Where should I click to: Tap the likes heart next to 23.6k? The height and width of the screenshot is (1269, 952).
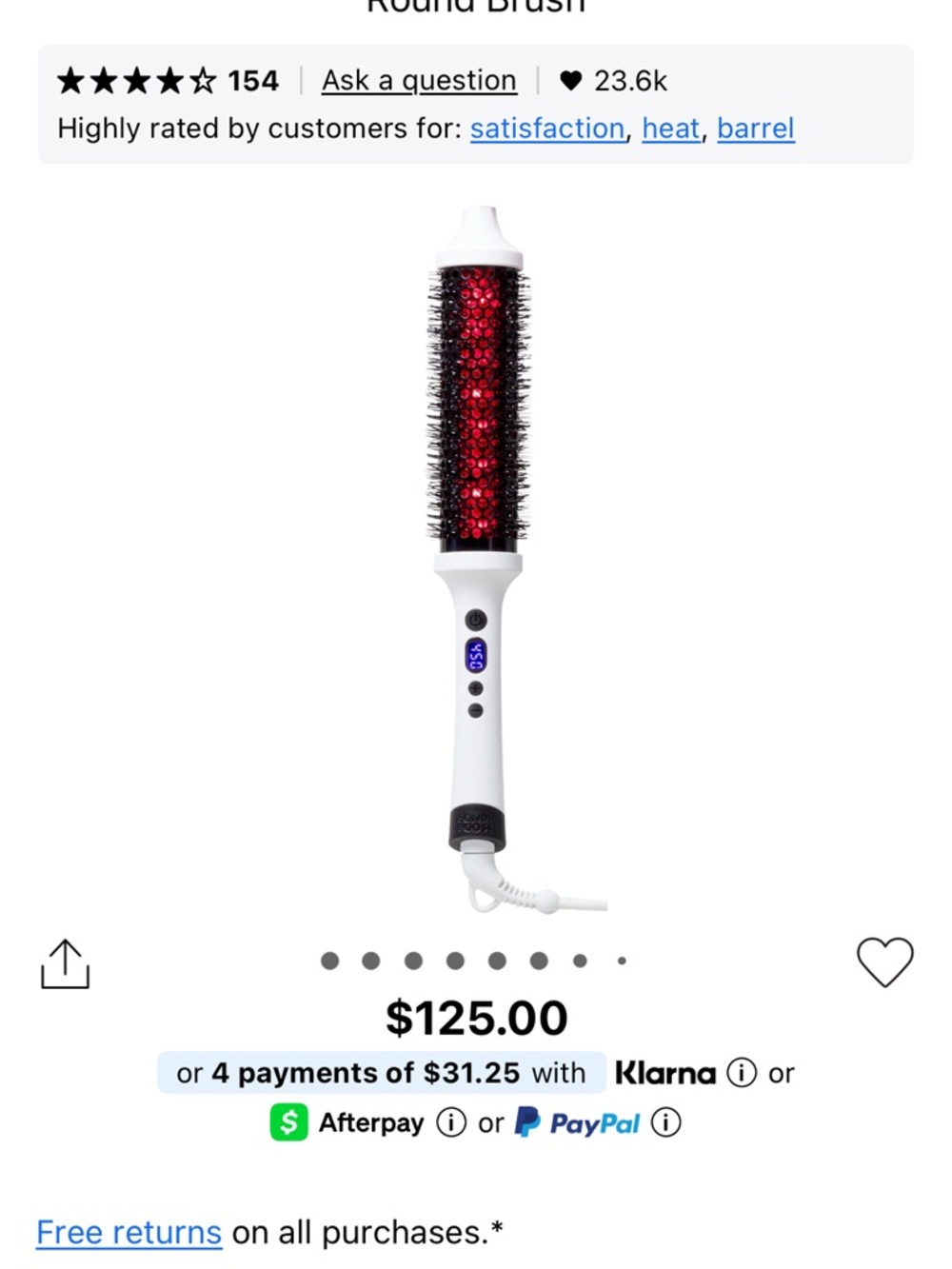570,80
